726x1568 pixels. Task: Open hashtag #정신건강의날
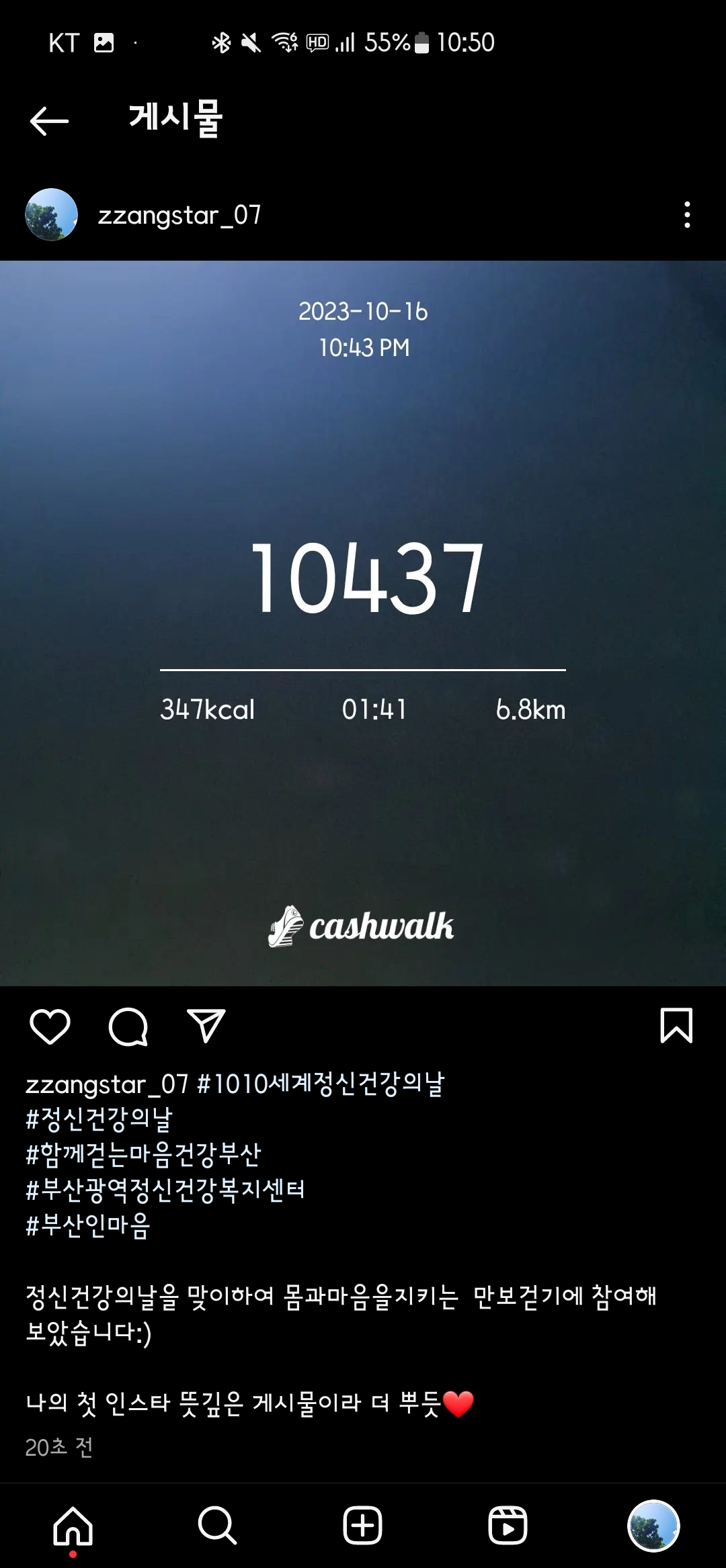click(x=99, y=1119)
